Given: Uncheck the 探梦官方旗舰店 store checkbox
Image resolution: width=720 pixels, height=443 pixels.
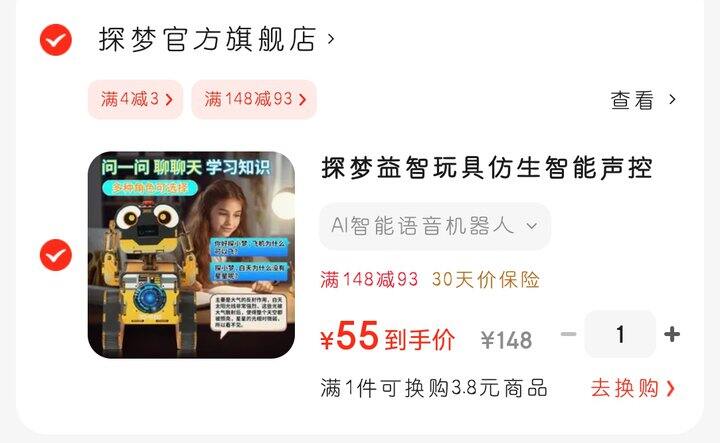Looking at the screenshot, I should point(55,40).
